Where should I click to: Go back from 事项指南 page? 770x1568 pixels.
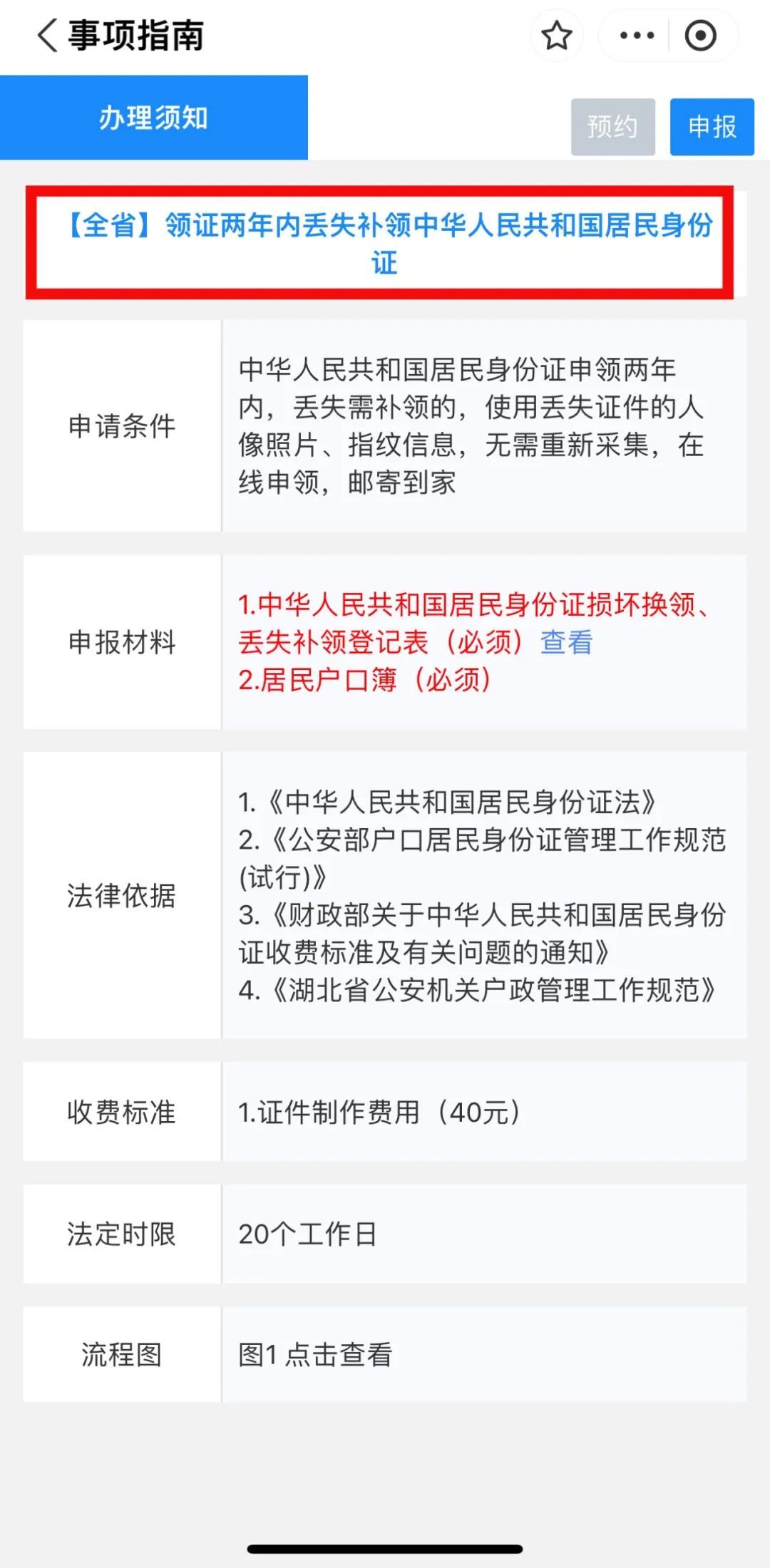(48, 35)
